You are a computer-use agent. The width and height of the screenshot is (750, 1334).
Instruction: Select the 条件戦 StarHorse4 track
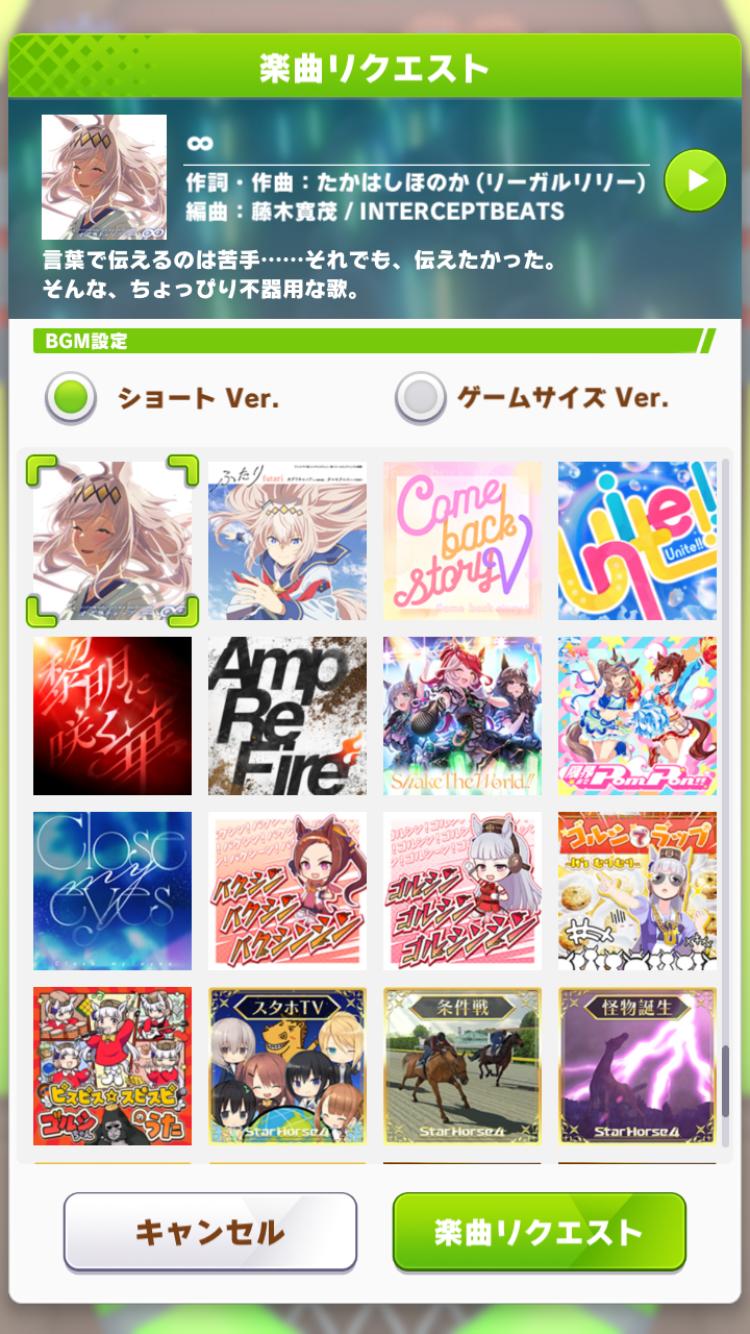point(462,1066)
